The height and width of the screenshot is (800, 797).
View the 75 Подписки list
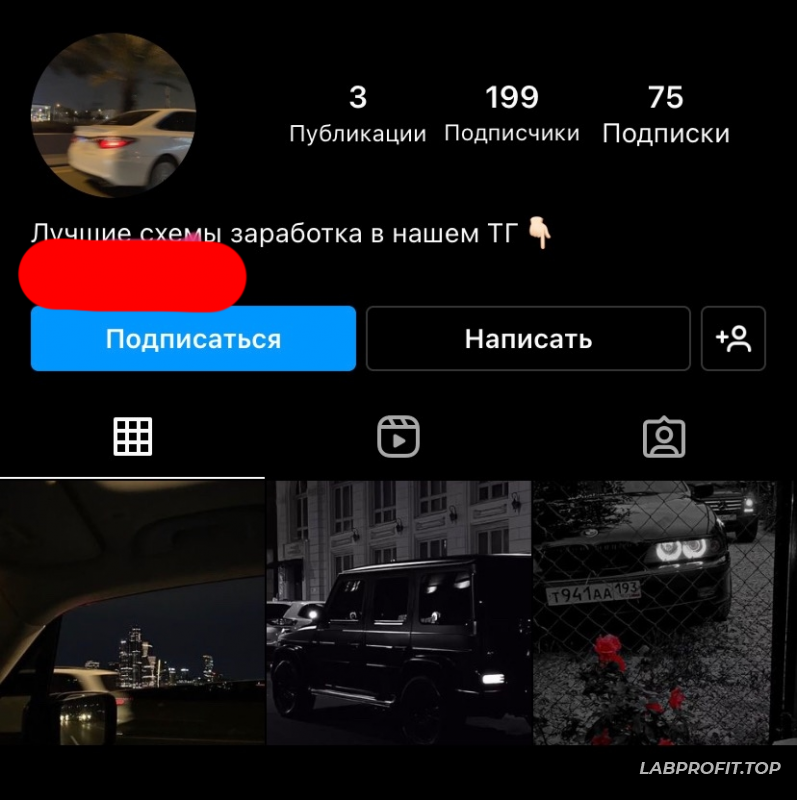point(665,113)
